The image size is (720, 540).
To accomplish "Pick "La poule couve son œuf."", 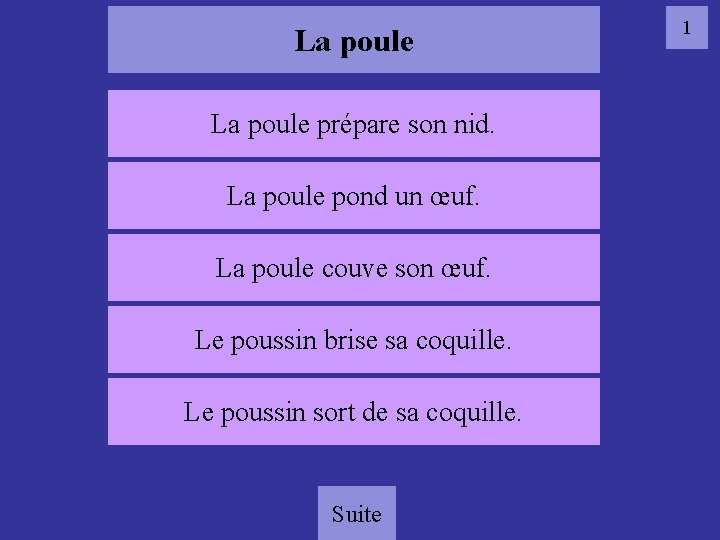I will (x=354, y=268).
